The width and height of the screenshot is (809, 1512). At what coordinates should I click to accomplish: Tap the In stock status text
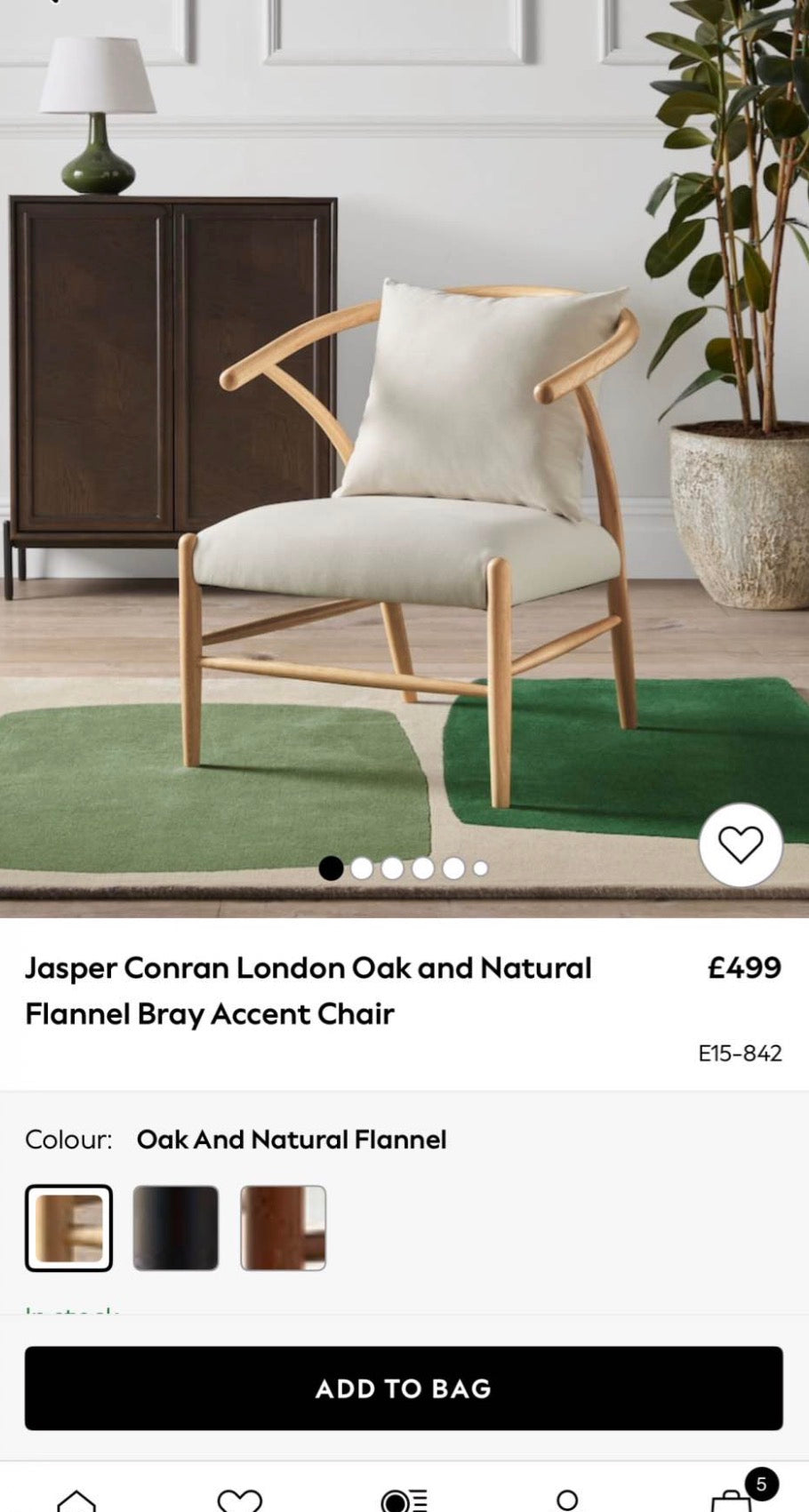click(71, 1311)
